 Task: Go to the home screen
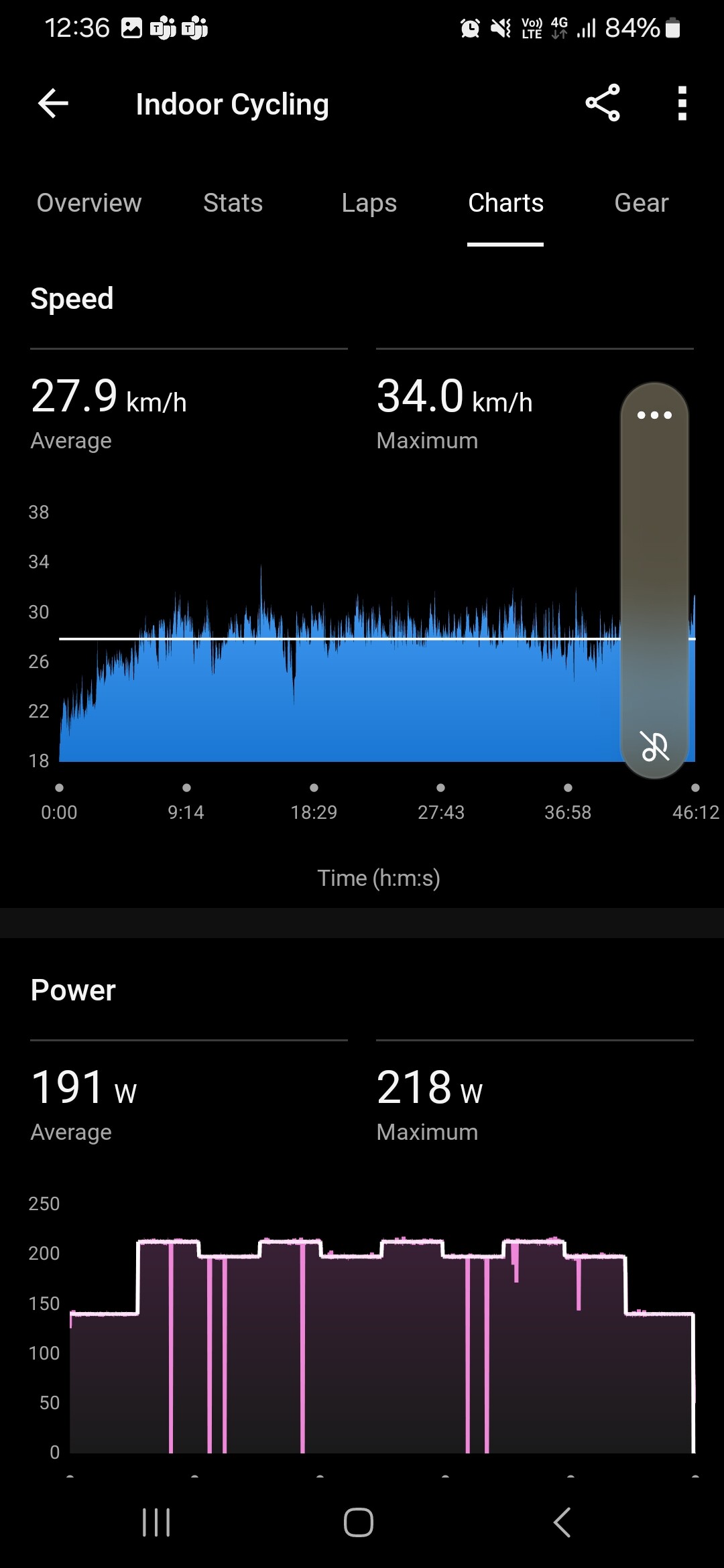pyautogui.click(x=359, y=1522)
